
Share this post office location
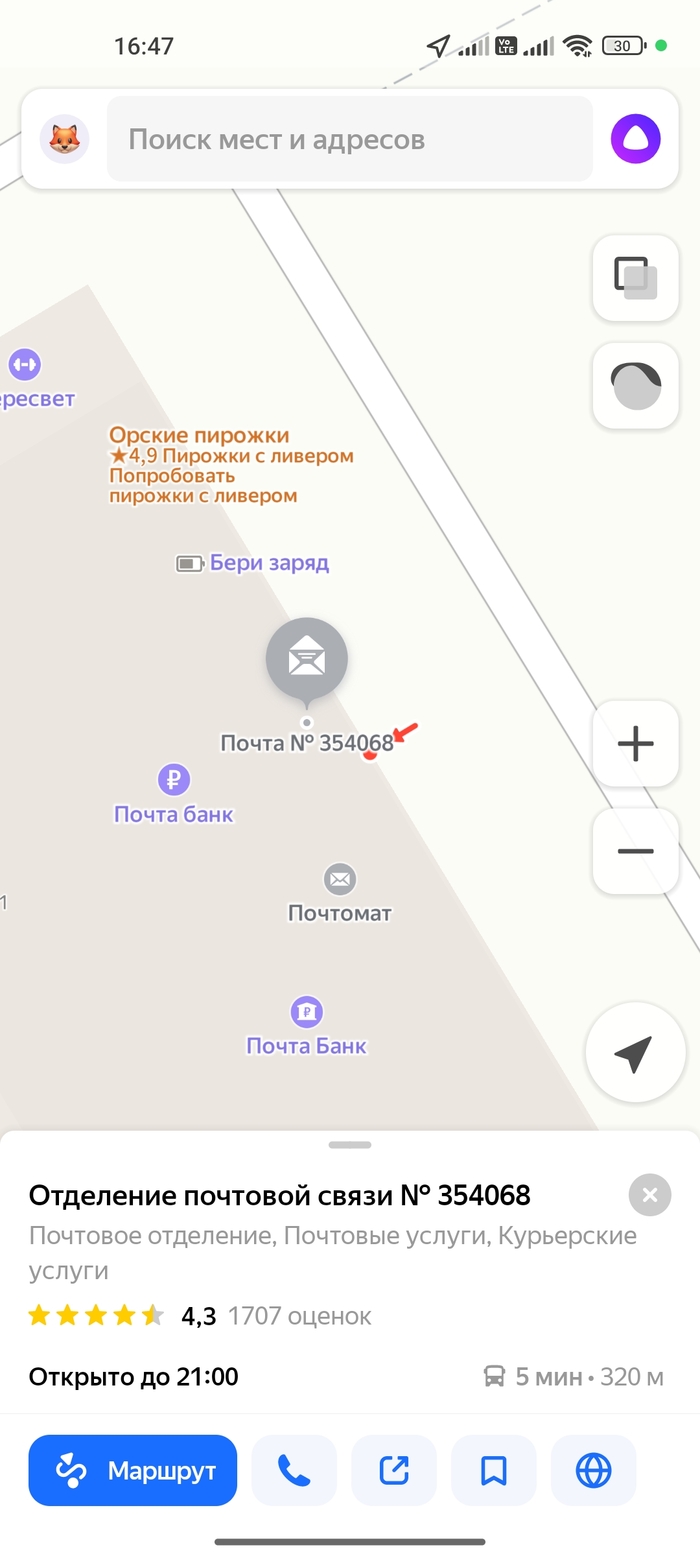(x=394, y=1470)
